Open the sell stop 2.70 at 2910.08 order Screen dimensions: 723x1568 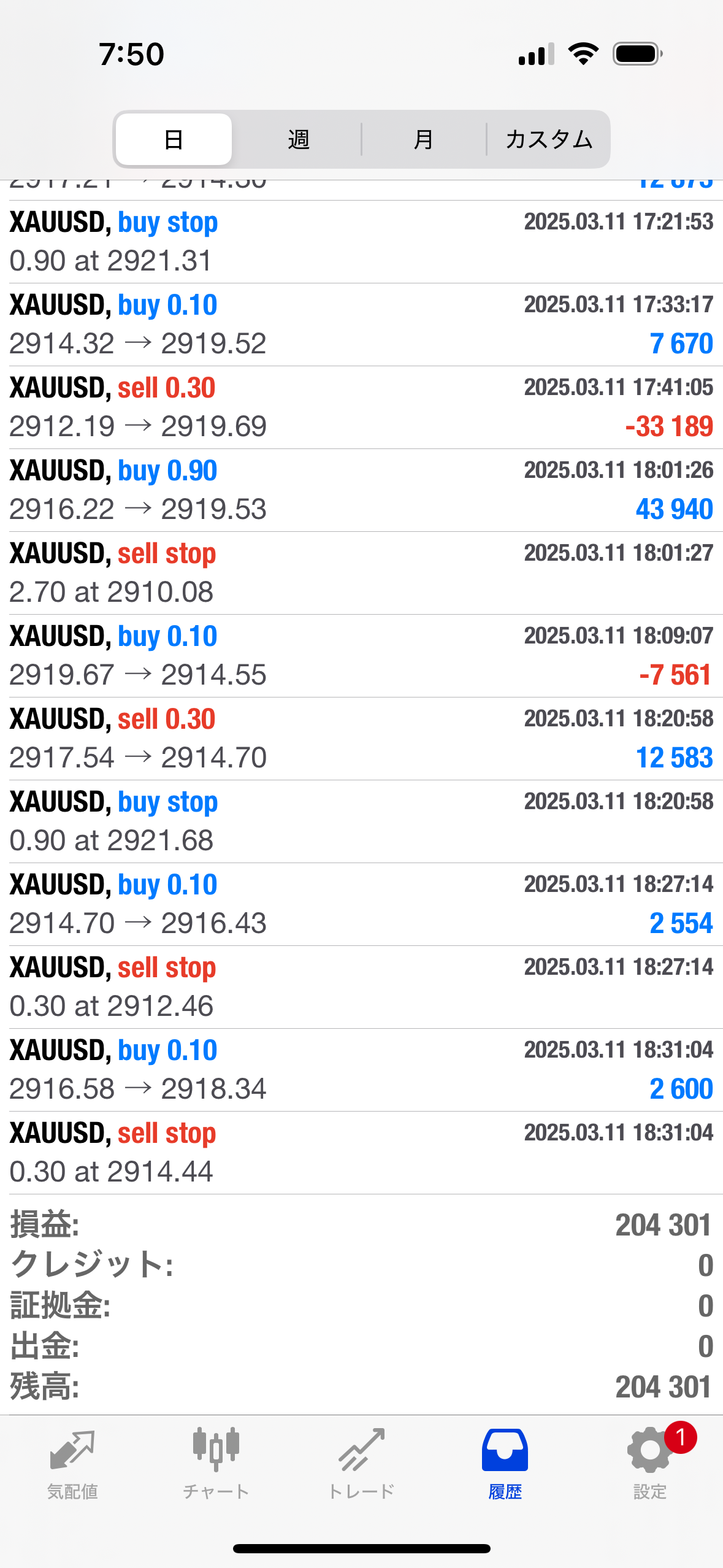361,573
